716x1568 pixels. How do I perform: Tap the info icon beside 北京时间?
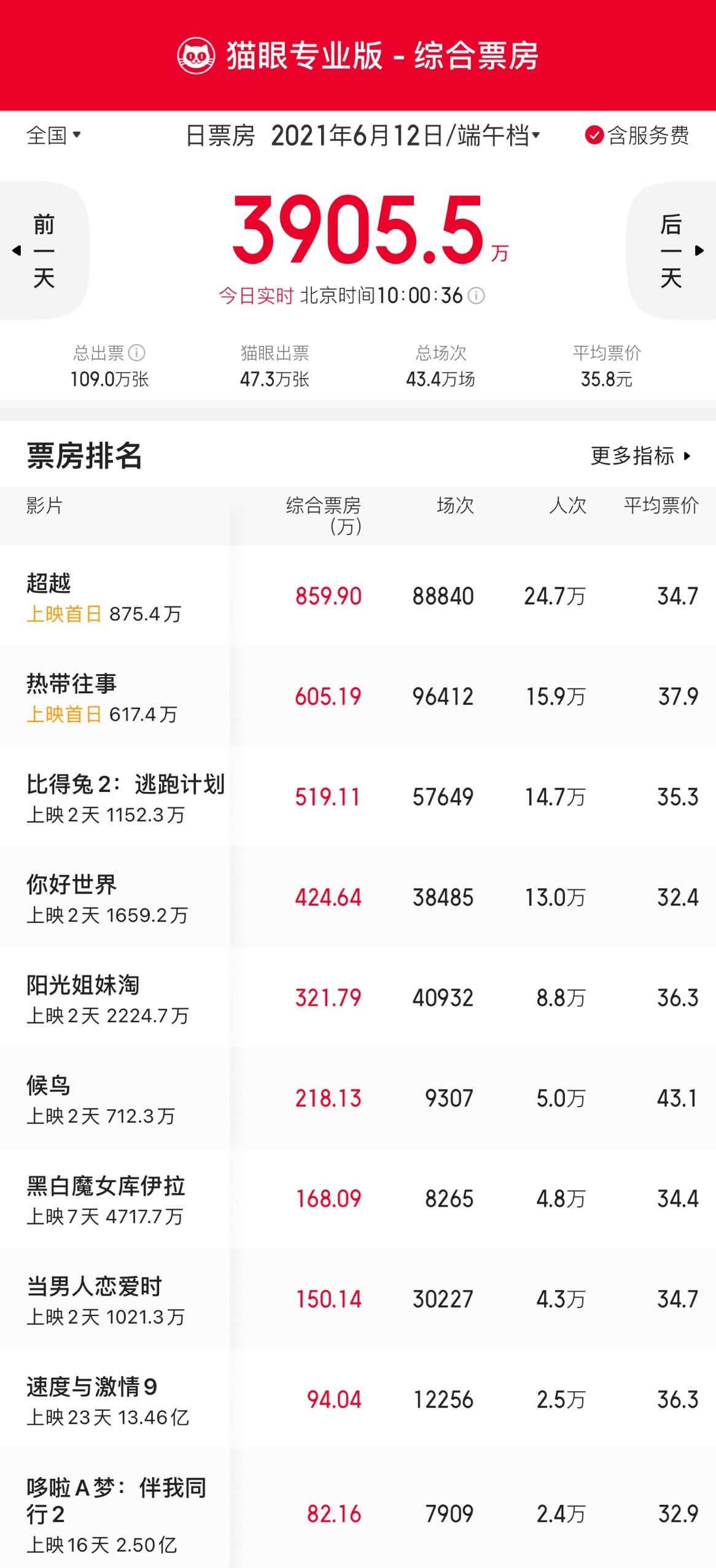pyautogui.click(x=477, y=296)
